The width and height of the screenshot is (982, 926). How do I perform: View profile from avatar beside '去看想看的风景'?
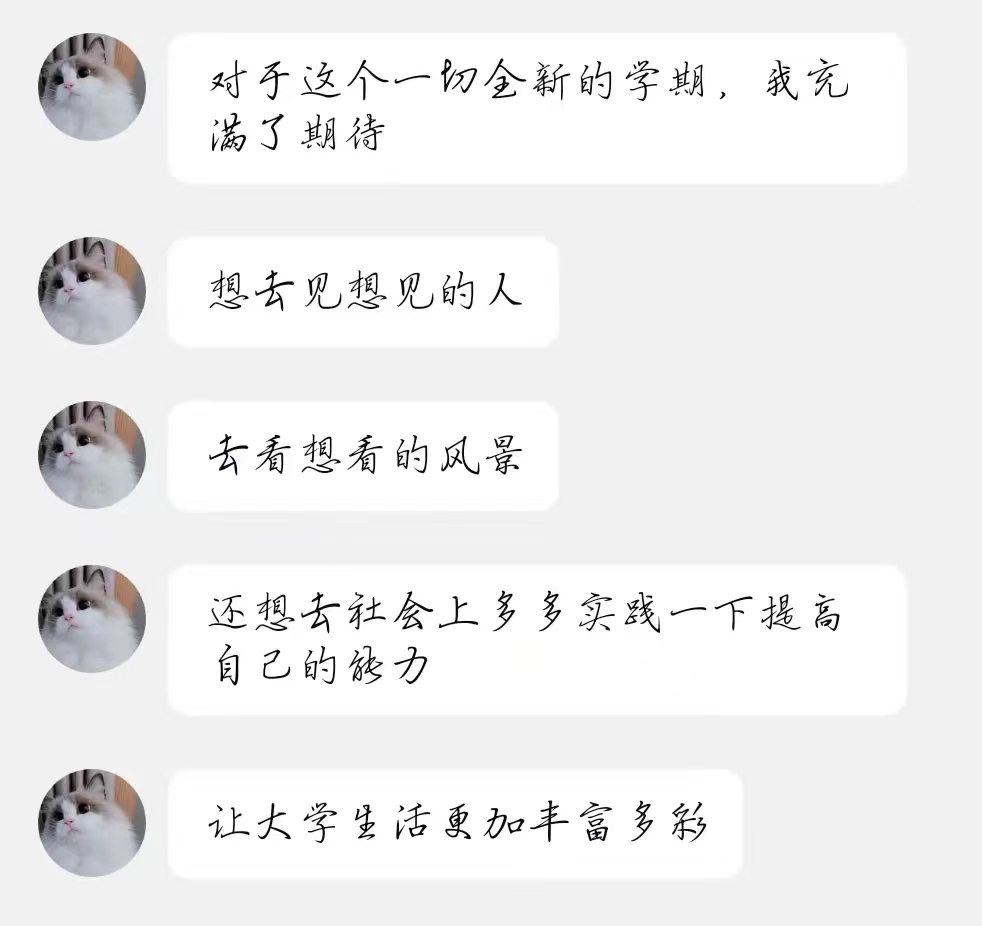pos(92,455)
